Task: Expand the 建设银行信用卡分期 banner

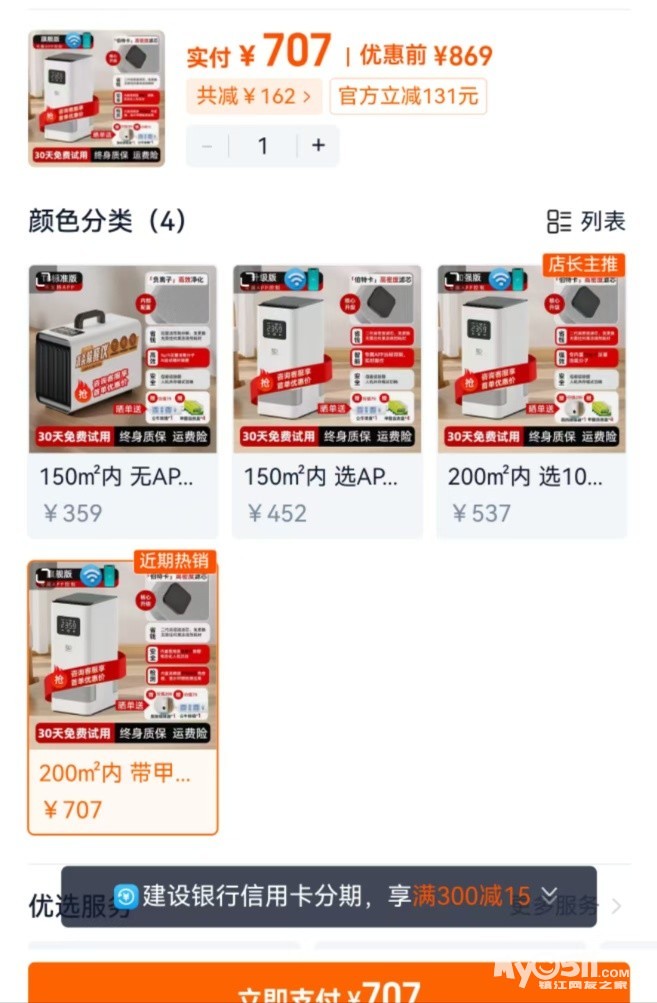Action: pyautogui.click(x=550, y=895)
